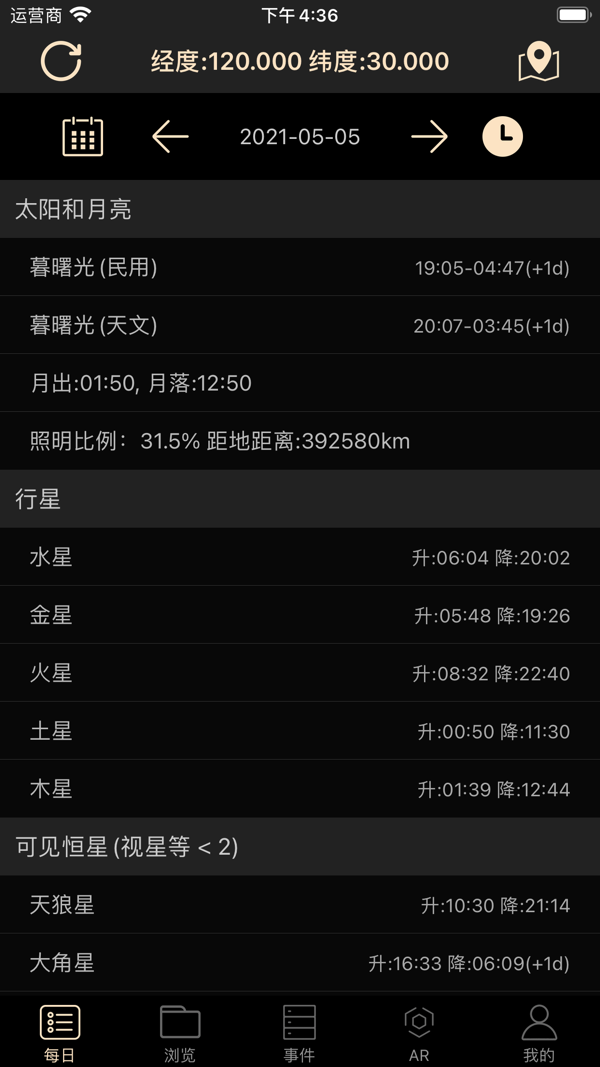Refresh the astronomy data
This screenshot has width=600, height=1067.
point(61,61)
